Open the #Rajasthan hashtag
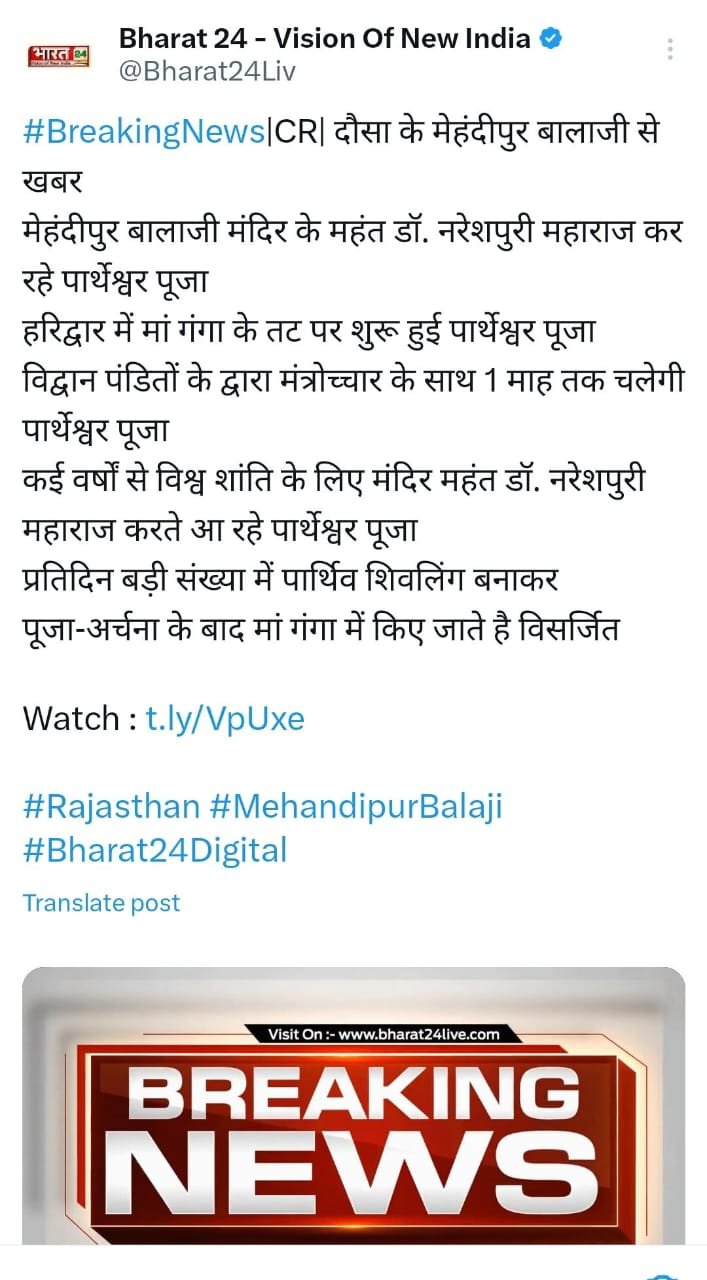 pos(111,806)
